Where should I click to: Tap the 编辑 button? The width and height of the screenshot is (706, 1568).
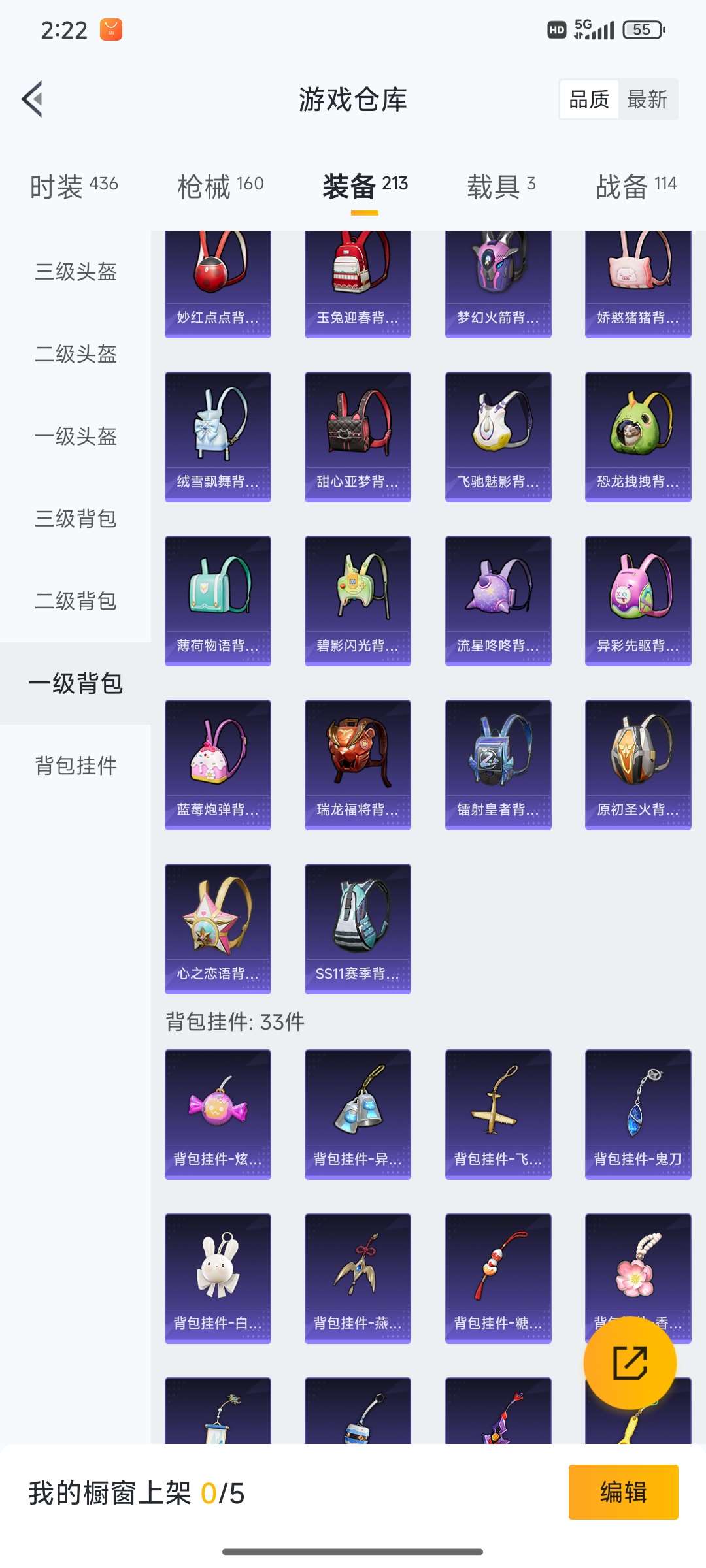pos(623,1492)
